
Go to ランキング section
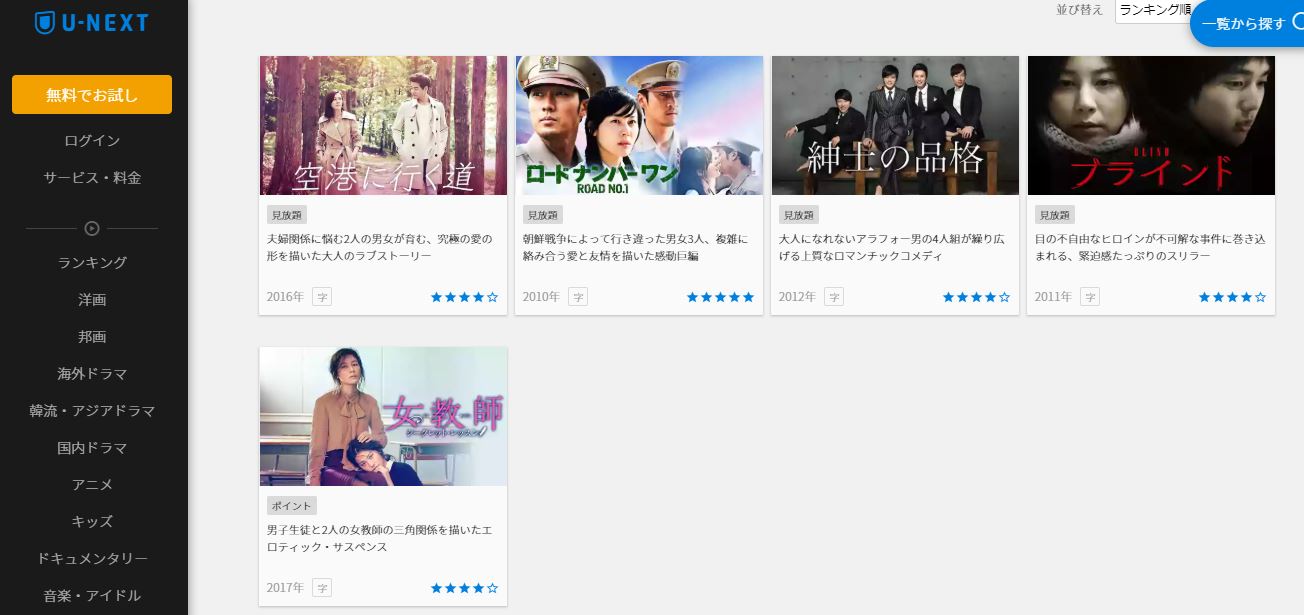pos(92,263)
